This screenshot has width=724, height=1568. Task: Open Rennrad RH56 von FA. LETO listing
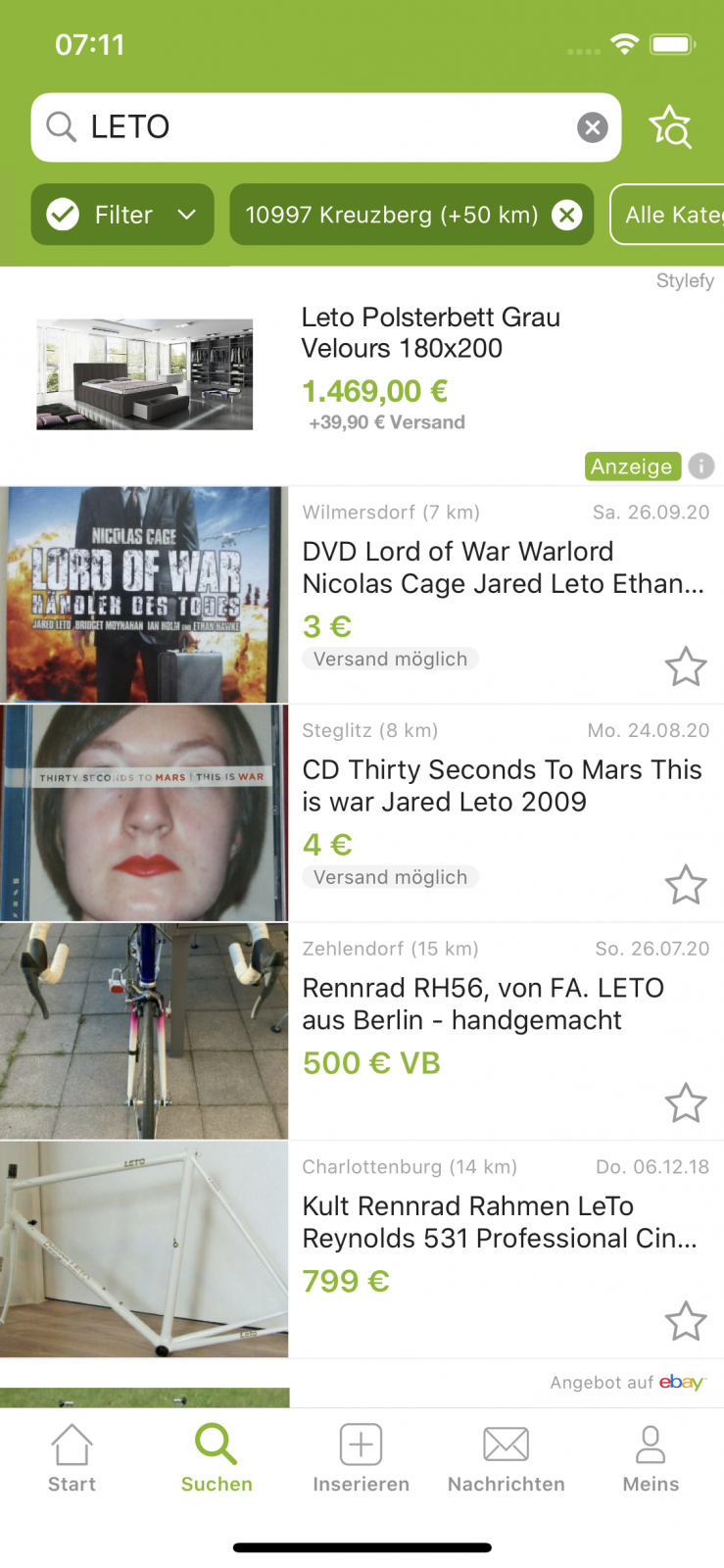pyautogui.click(x=482, y=1004)
